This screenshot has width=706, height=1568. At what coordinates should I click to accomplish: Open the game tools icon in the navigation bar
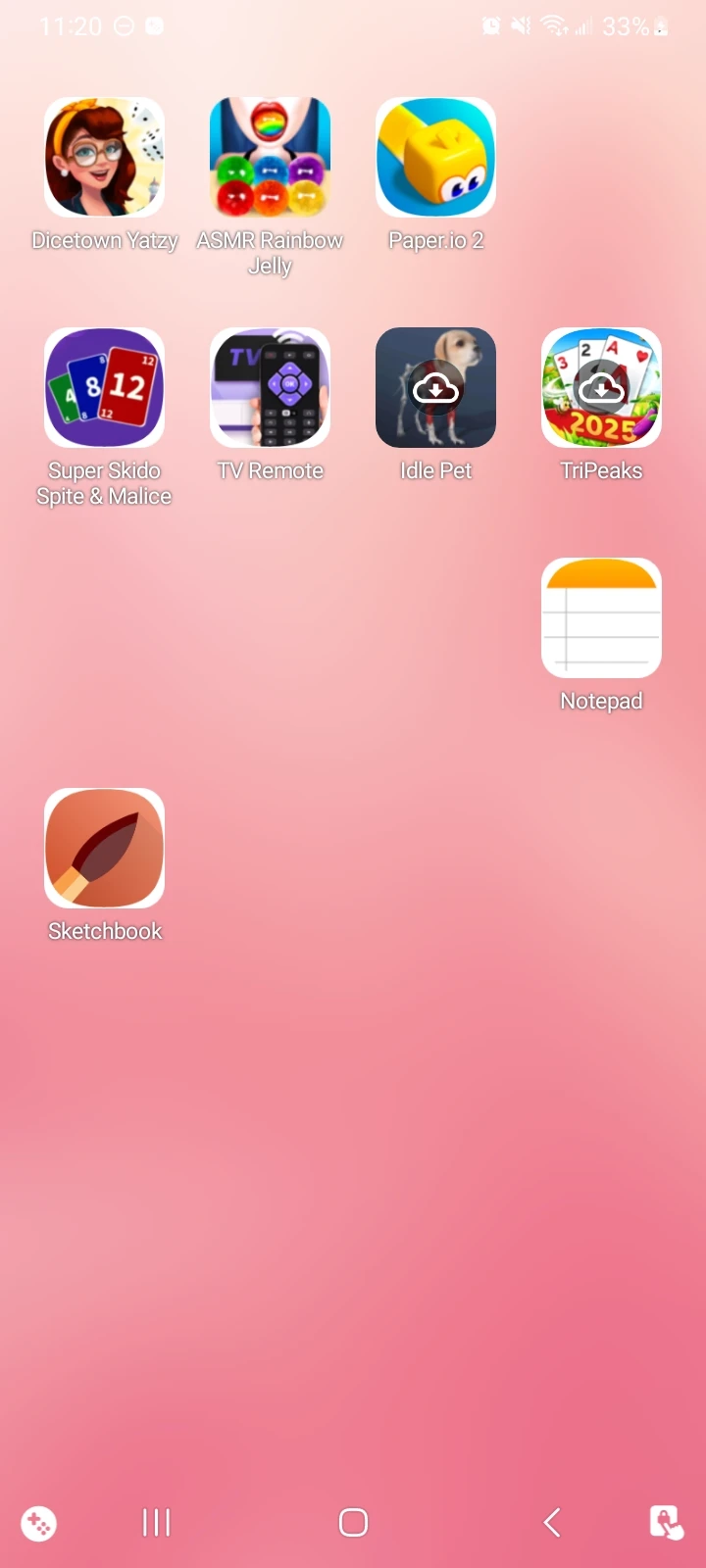[39, 1523]
